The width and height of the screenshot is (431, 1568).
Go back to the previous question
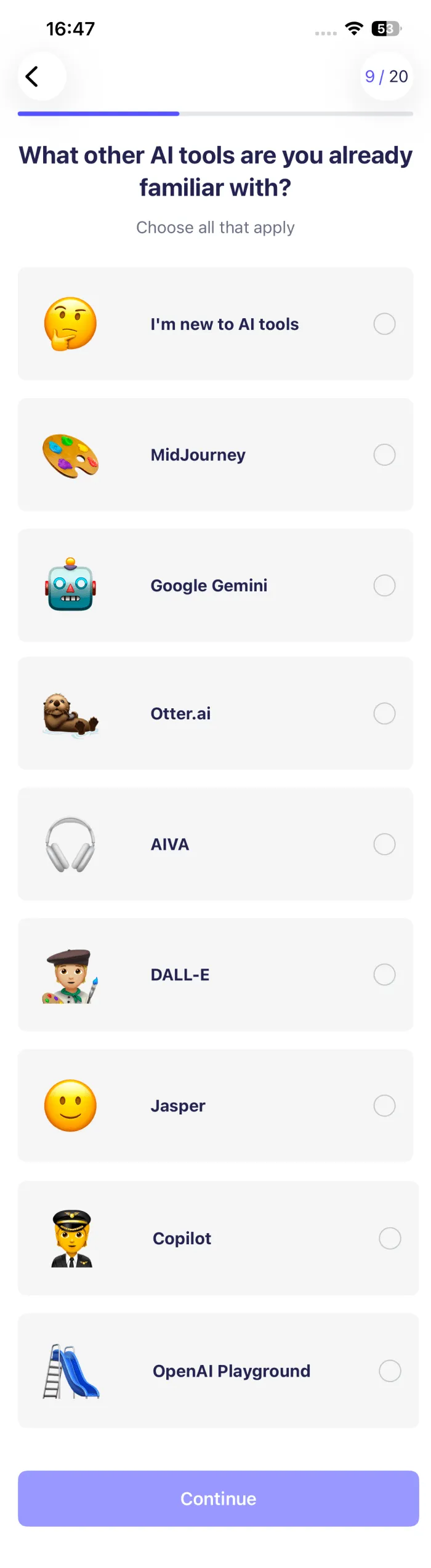pyautogui.click(x=33, y=76)
